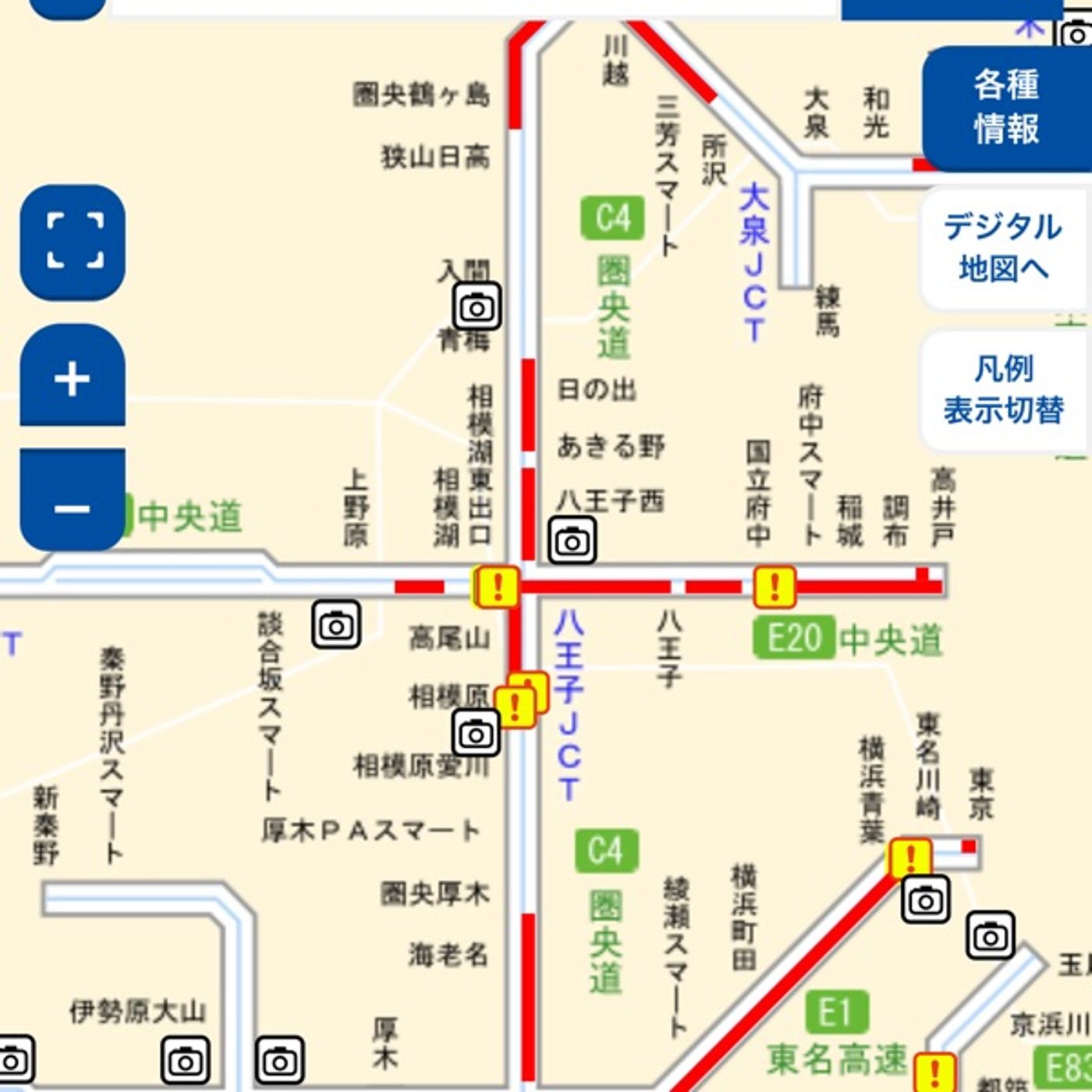Open the camera near 談合坂スマート
This screenshot has height=1092, width=1092.
(x=336, y=625)
